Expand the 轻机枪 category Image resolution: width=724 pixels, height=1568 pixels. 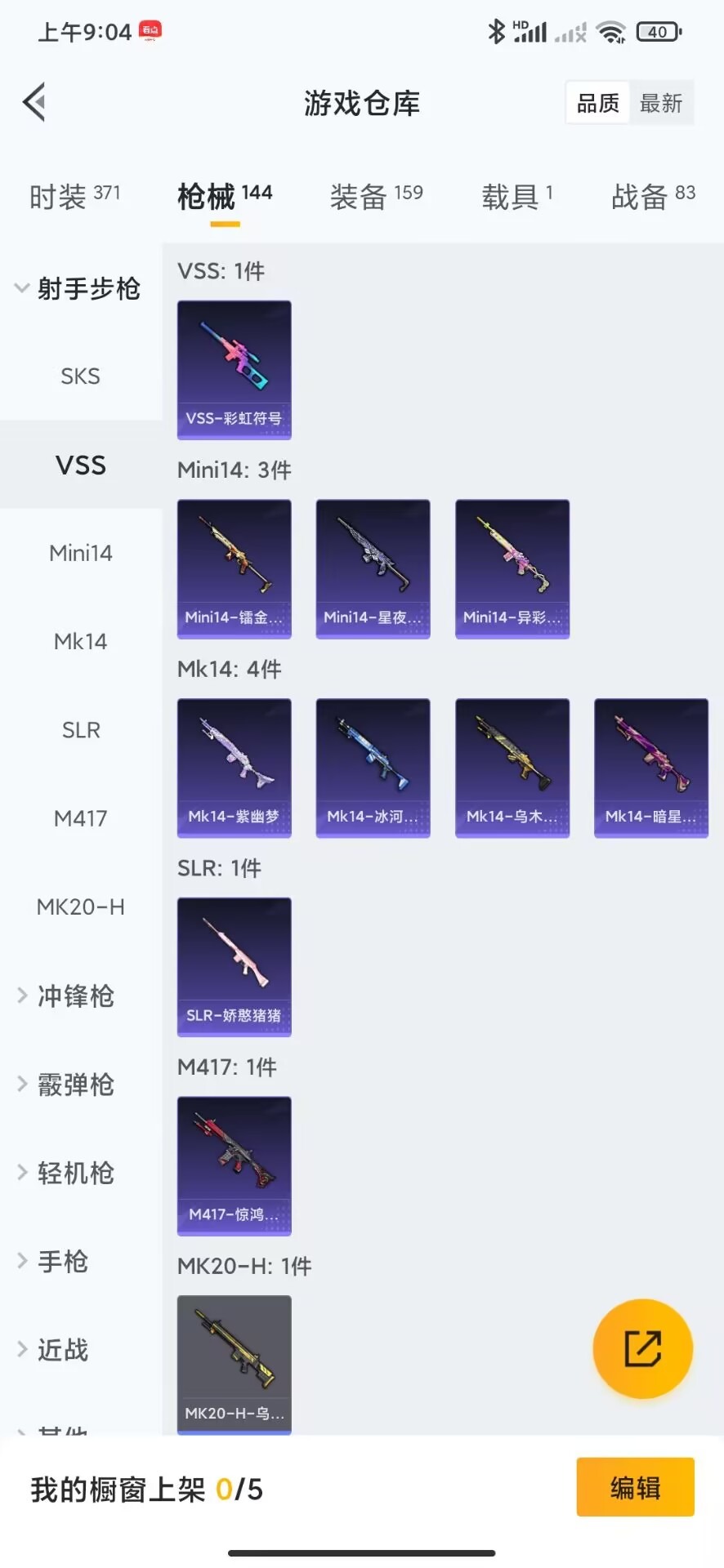(x=67, y=1174)
